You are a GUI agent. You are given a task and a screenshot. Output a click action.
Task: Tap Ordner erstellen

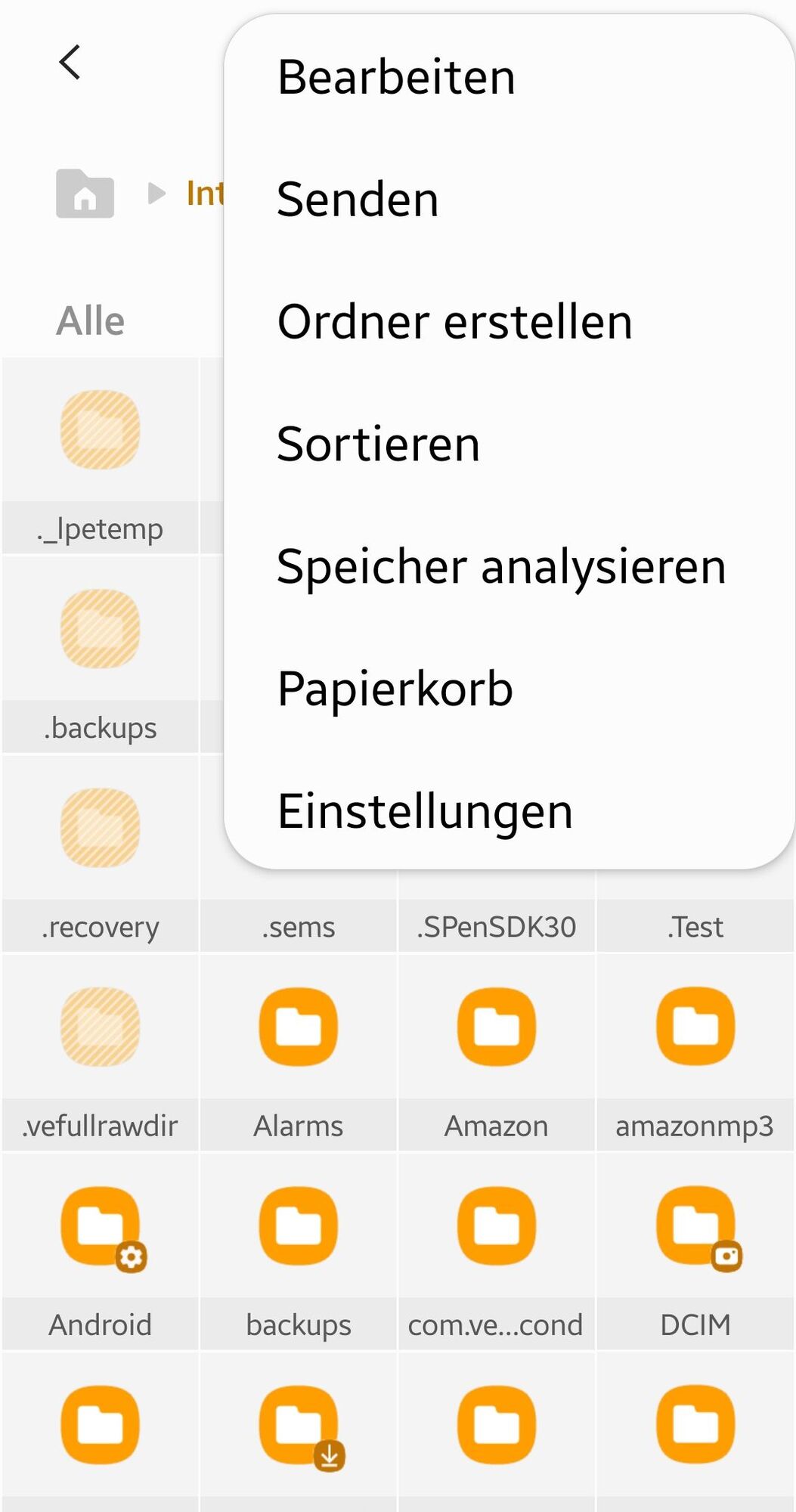tap(454, 322)
